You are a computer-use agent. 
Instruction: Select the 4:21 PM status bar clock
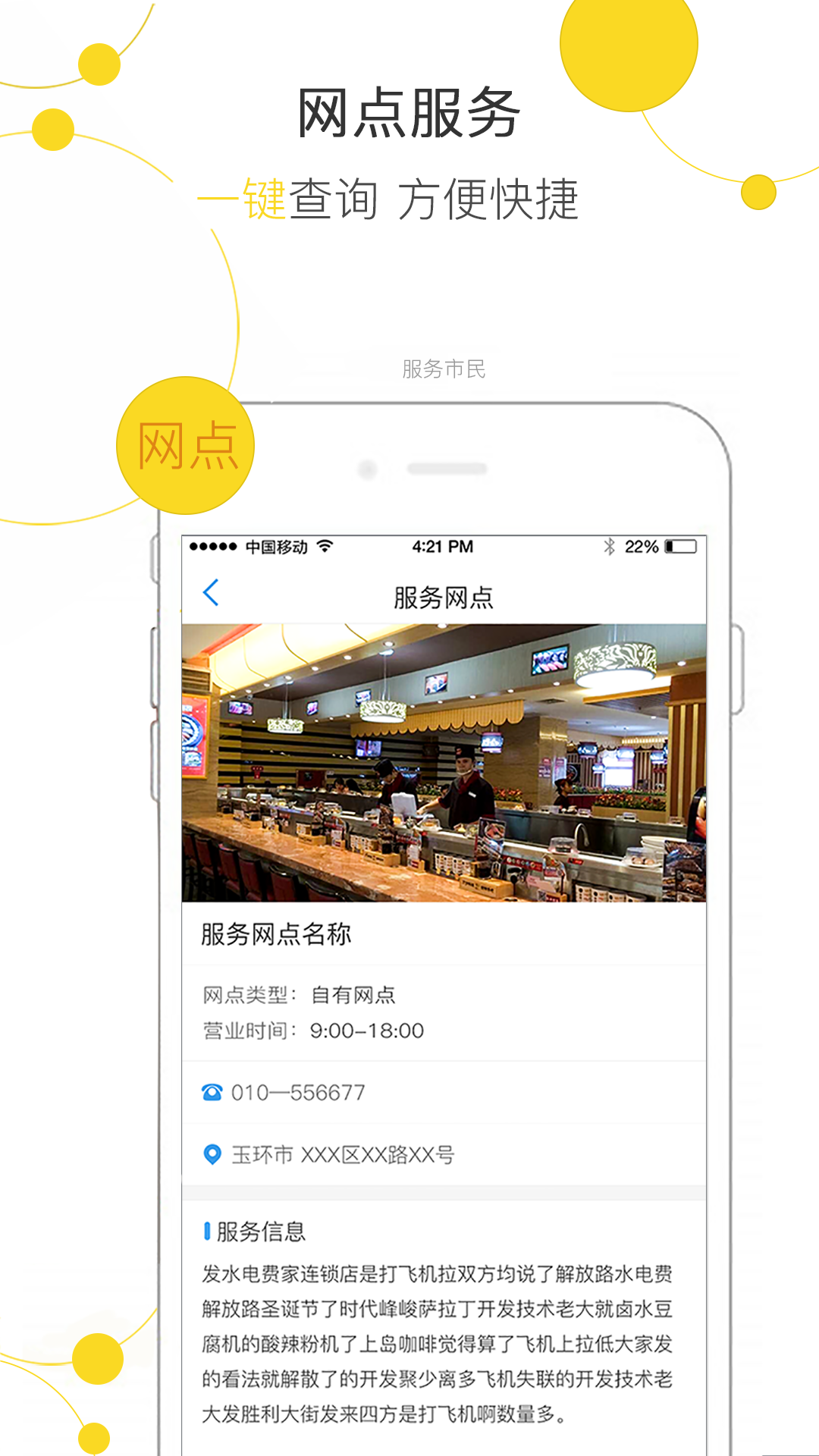[443, 544]
